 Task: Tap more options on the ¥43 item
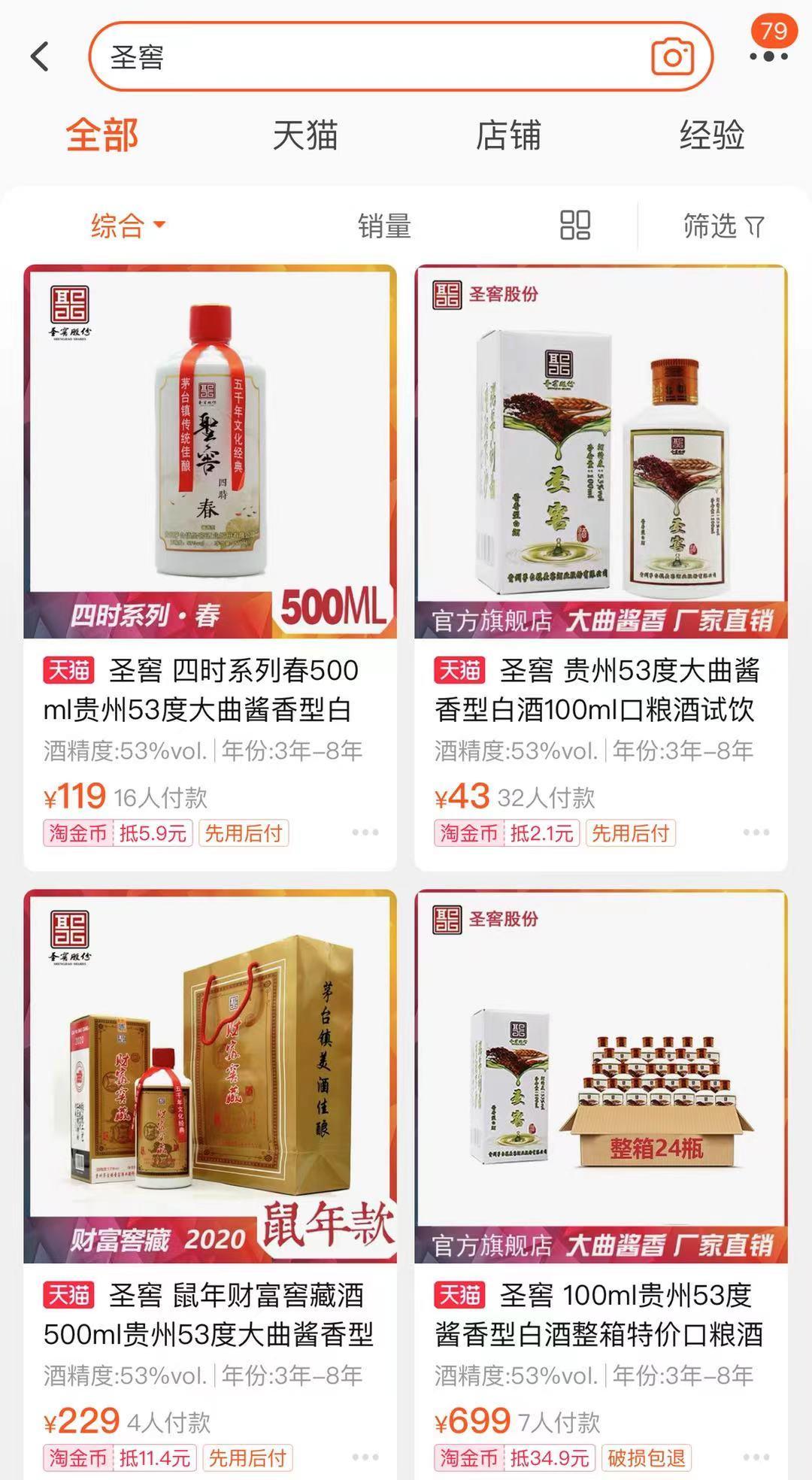756,832
